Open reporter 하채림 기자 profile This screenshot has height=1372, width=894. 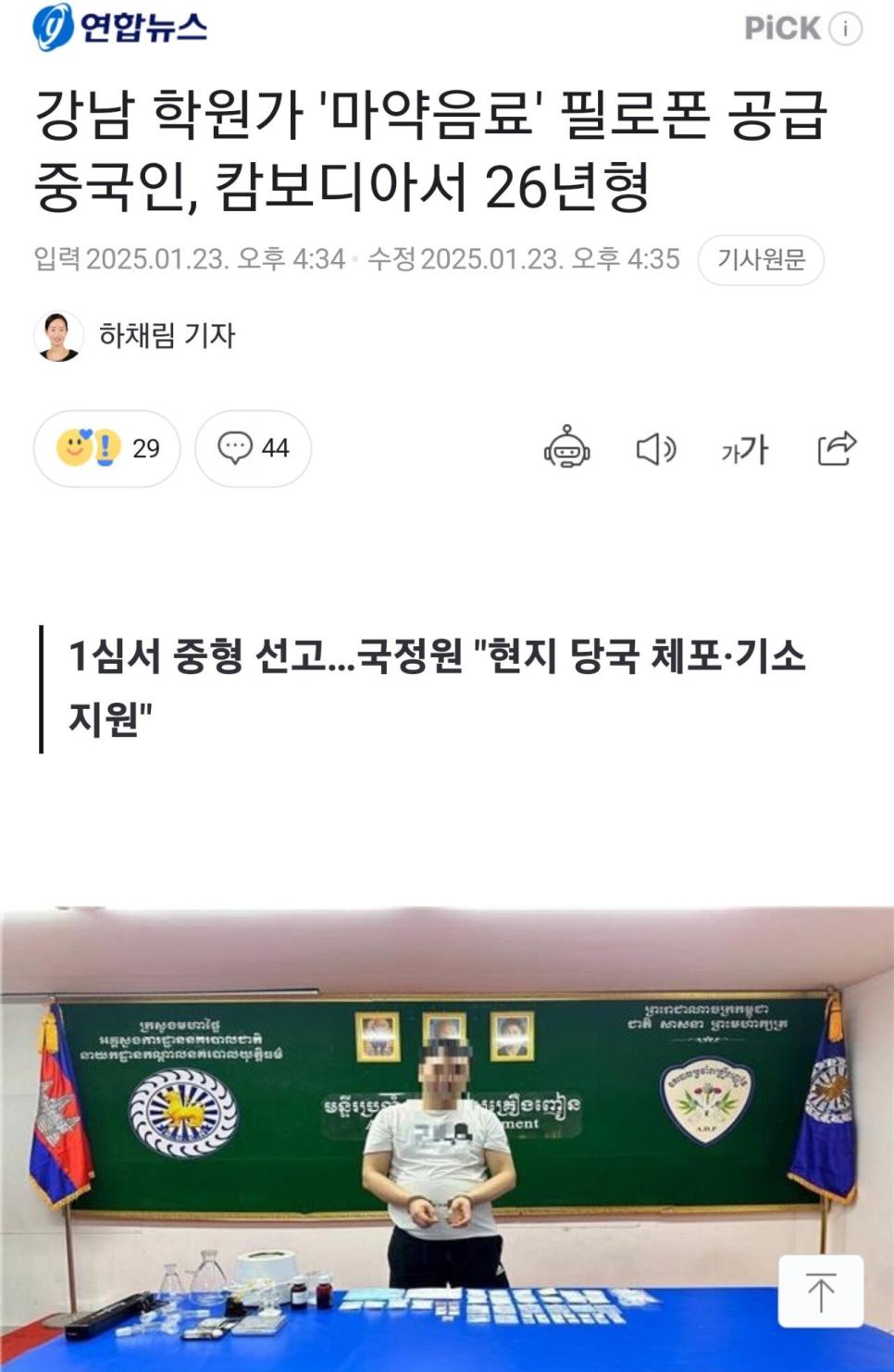pos(167,335)
